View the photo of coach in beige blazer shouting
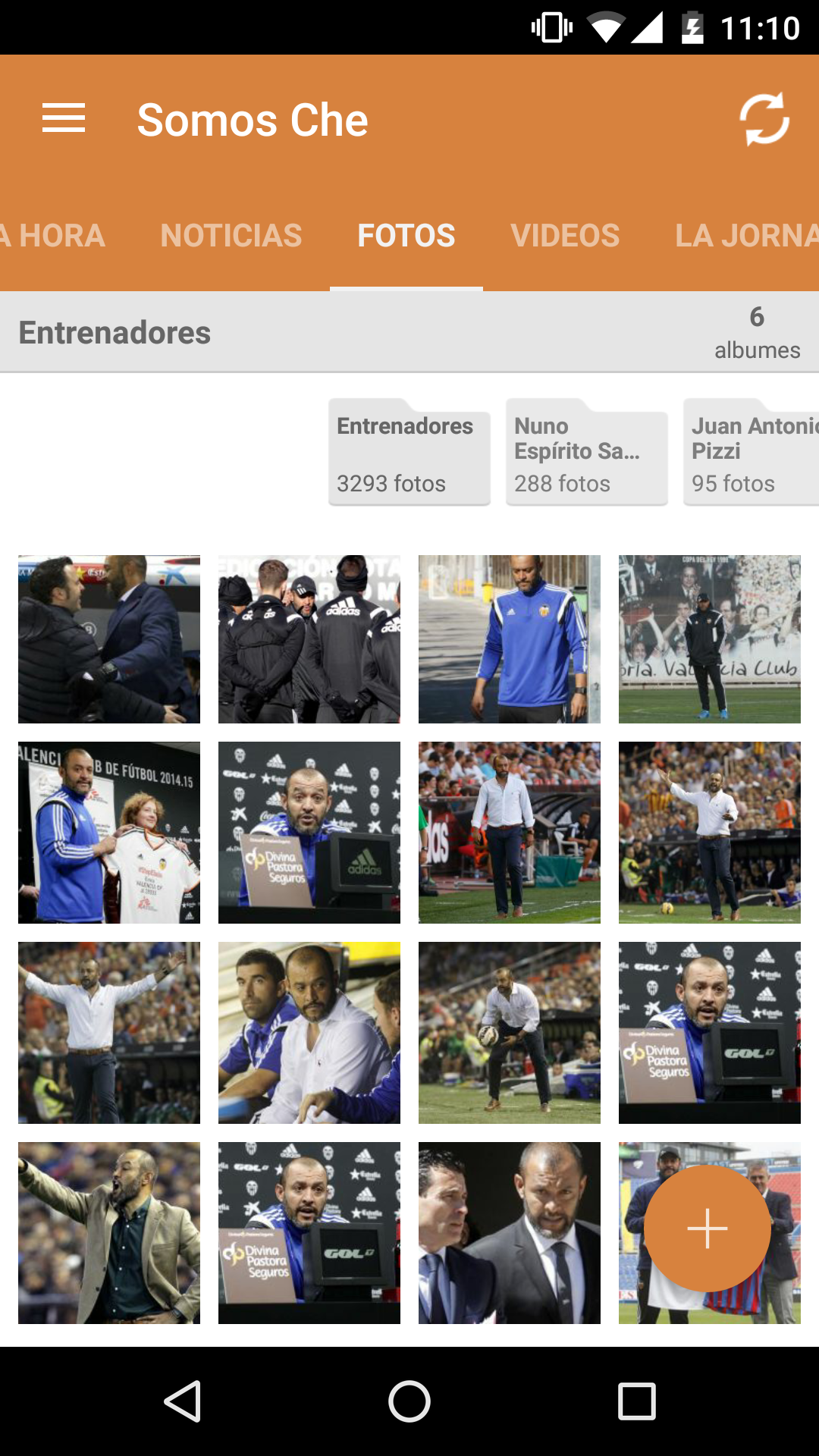Screen dimensions: 819x1456 pos(109,1233)
